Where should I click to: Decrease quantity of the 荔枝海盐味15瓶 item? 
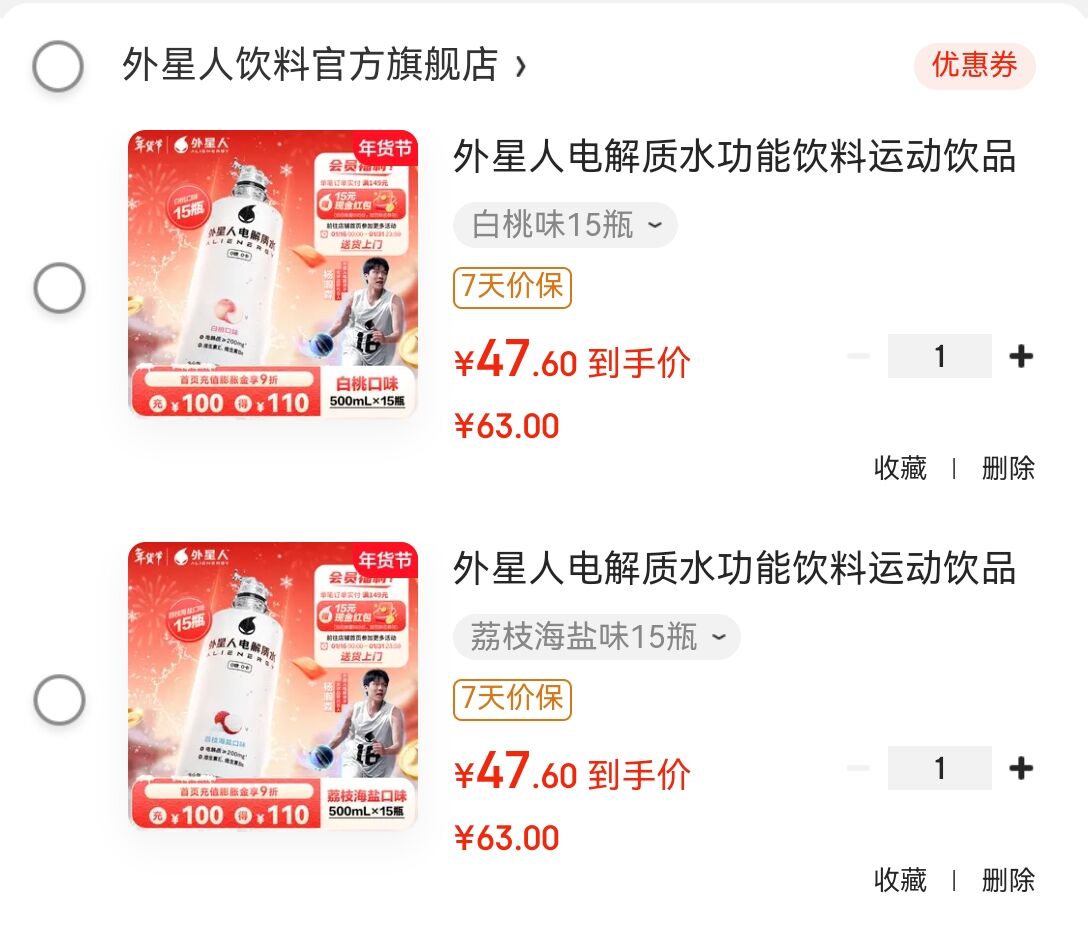tap(858, 769)
